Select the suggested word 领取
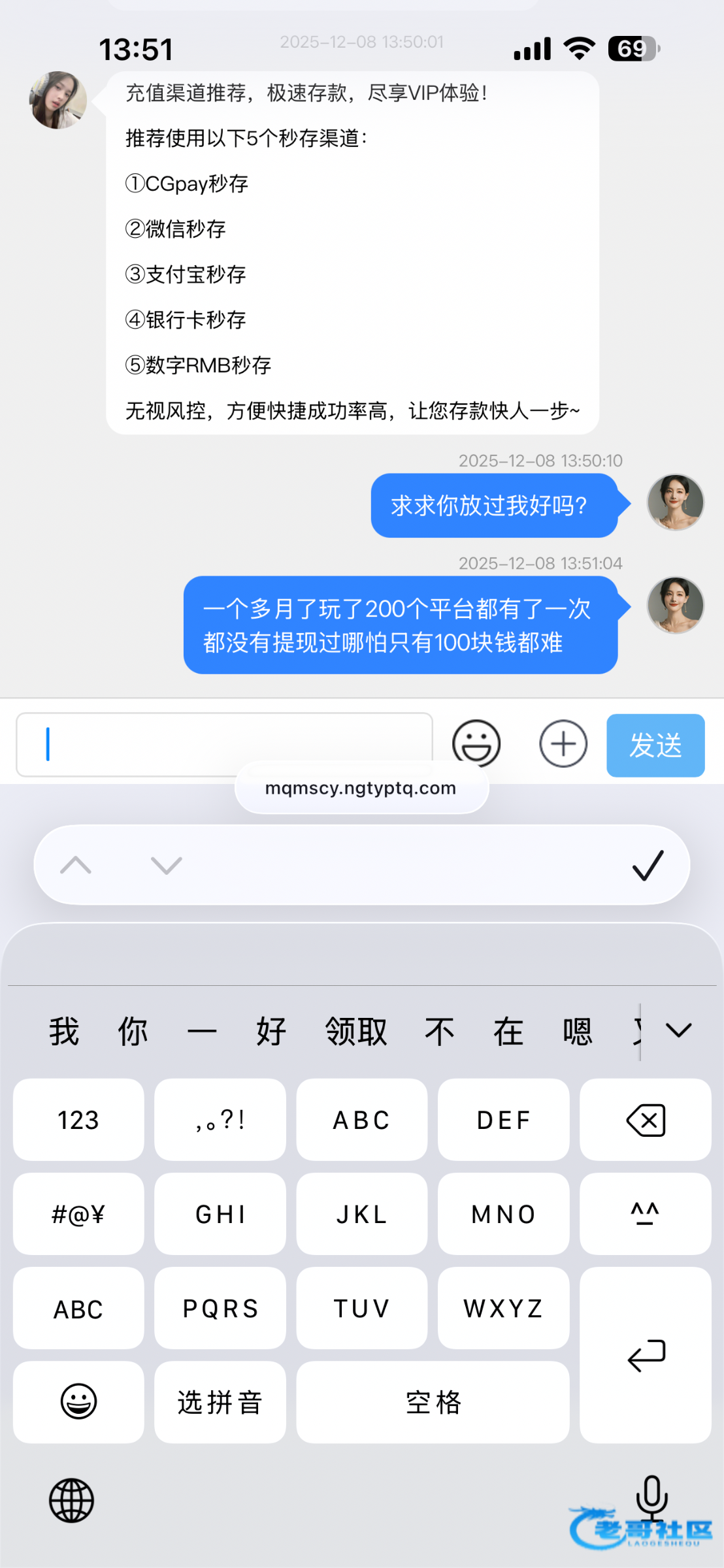 click(356, 1032)
